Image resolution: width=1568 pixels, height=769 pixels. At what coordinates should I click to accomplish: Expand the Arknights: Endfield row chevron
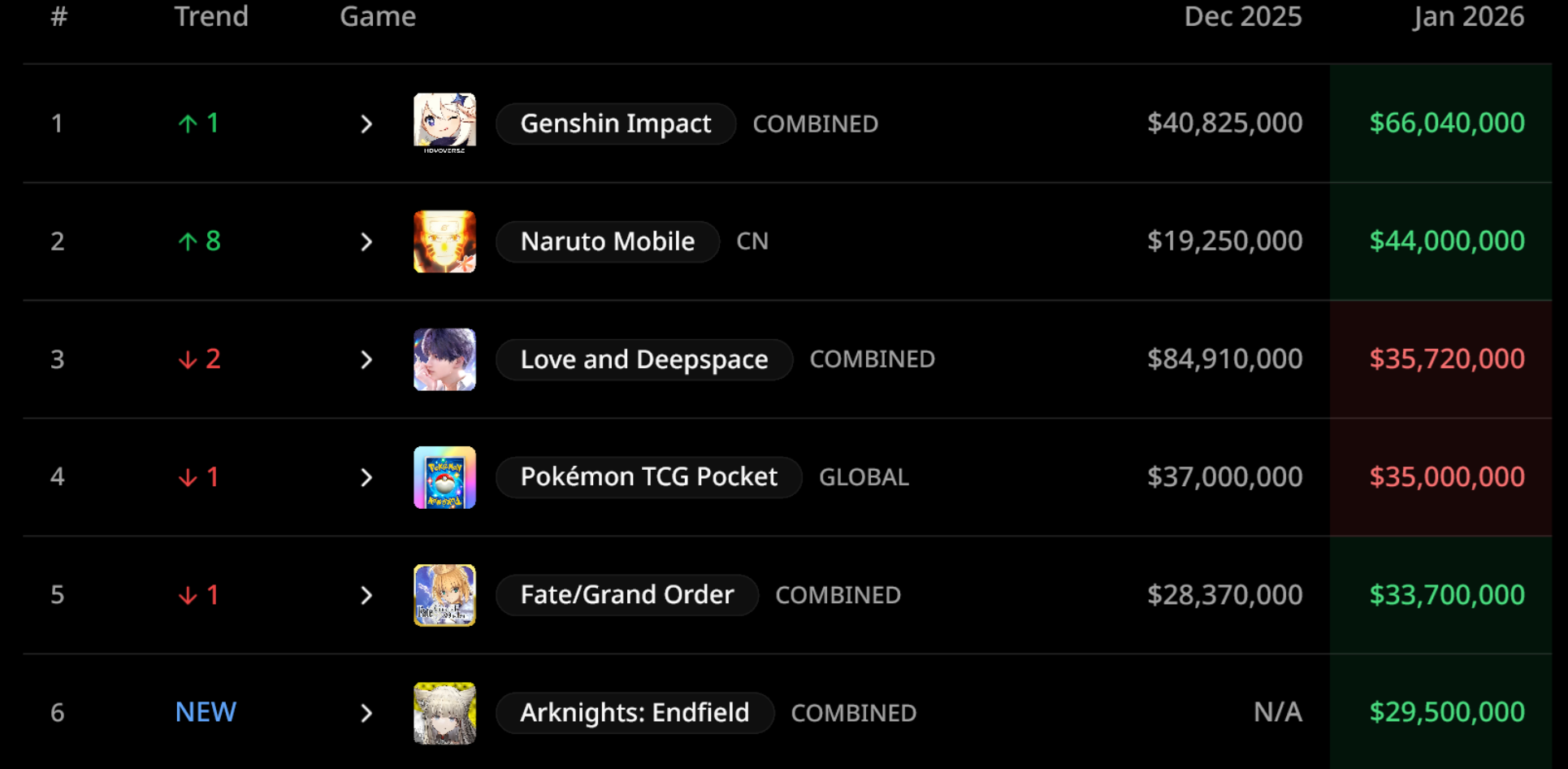pos(366,713)
